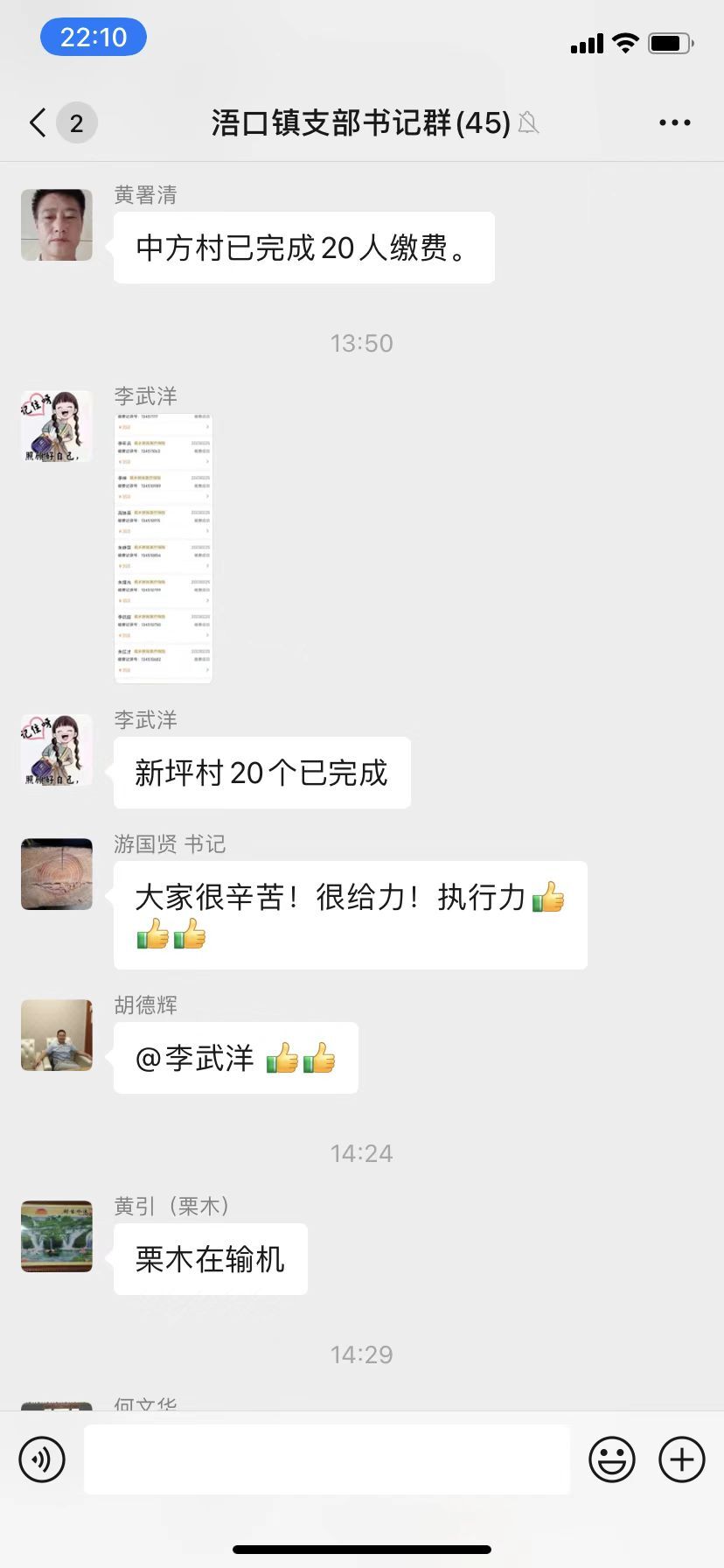The image size is (724, 1568).
Task: Switch to voice message input
Action: [x=42, y=1459]
